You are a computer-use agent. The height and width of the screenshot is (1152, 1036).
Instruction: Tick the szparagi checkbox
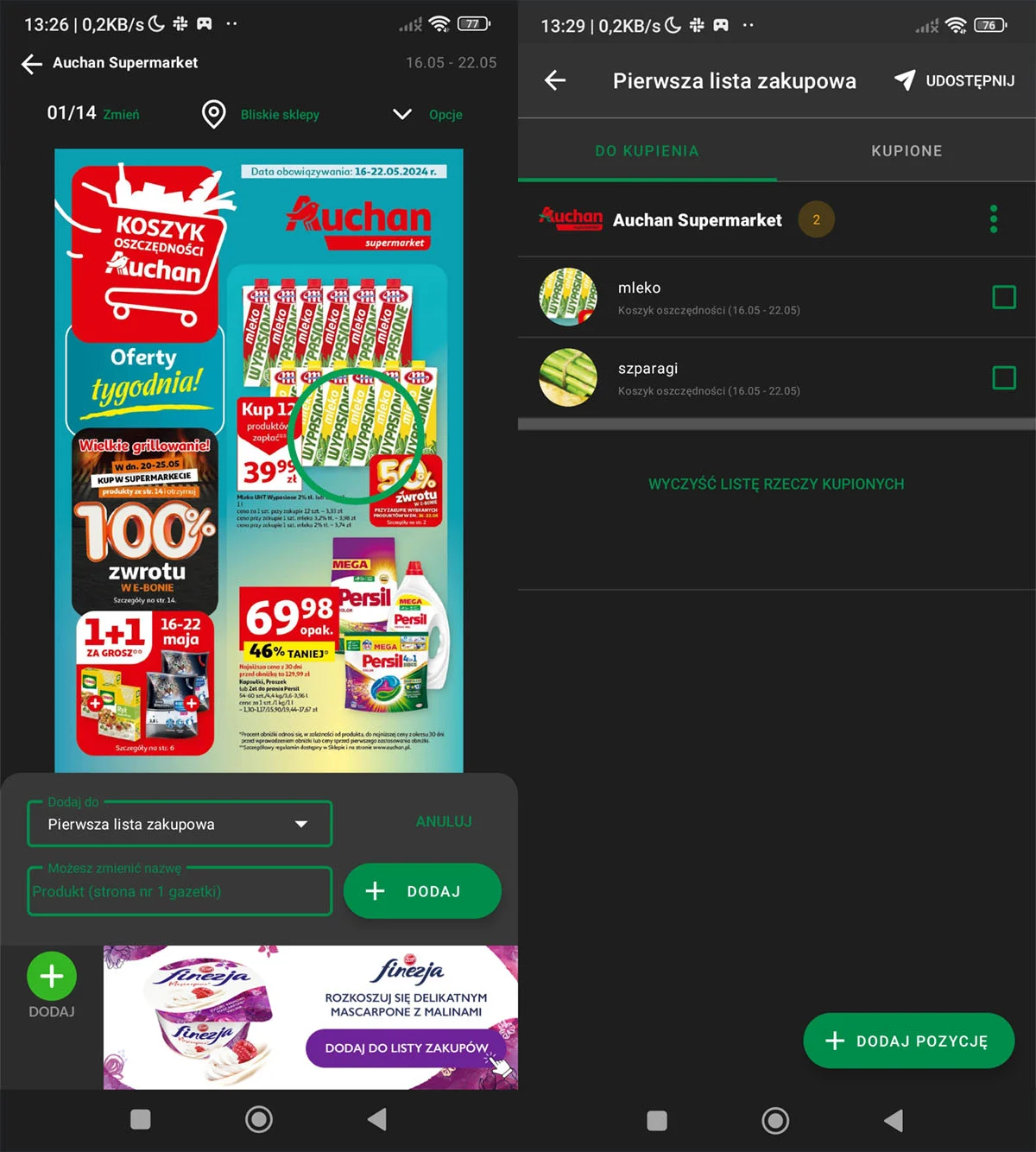pyautogui.click(x=1003, y=377)
